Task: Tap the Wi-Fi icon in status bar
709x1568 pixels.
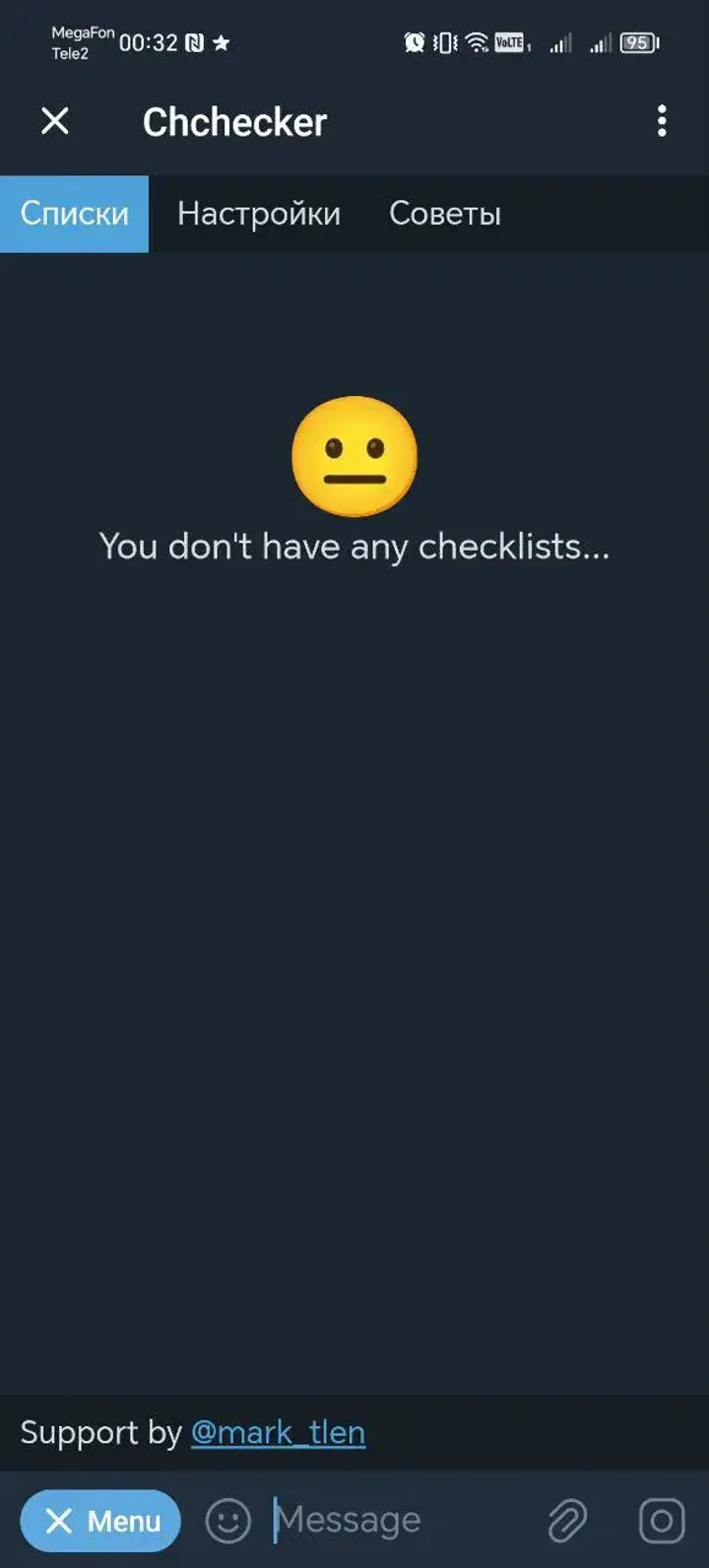Action: pos(476,42)
